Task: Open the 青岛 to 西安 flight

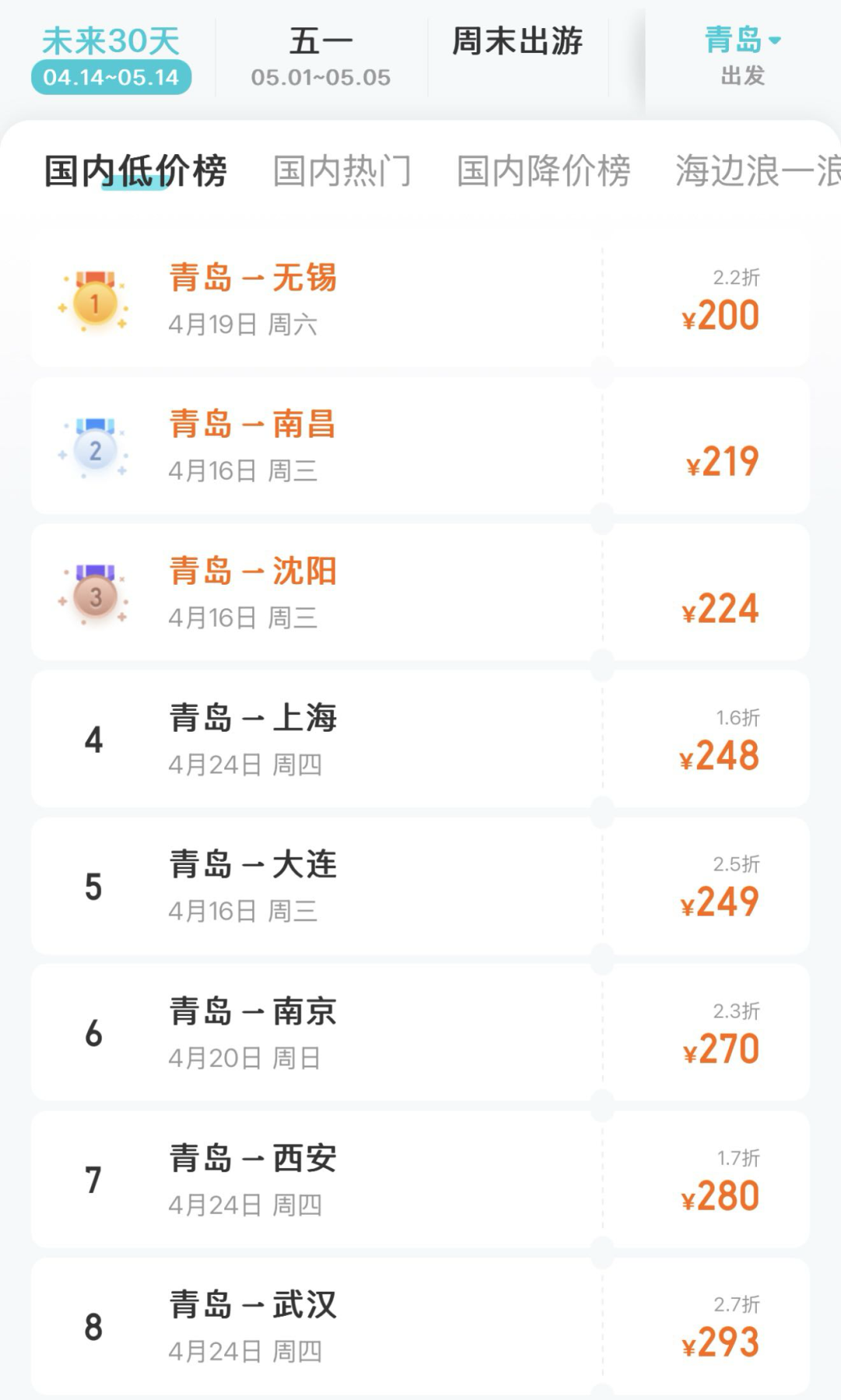Action: click(x=420, y=1180)
